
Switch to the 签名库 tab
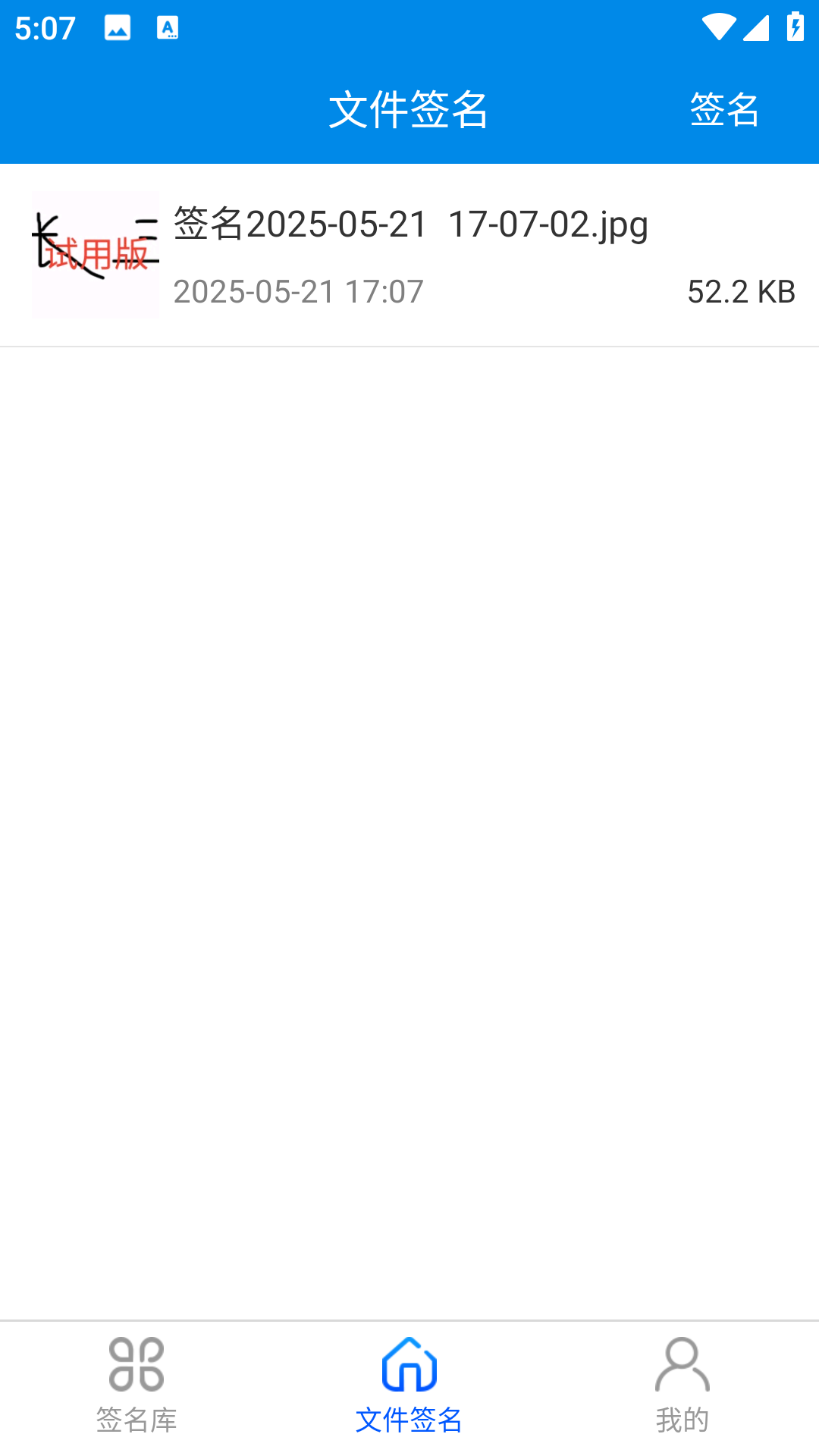point(136,1386)
